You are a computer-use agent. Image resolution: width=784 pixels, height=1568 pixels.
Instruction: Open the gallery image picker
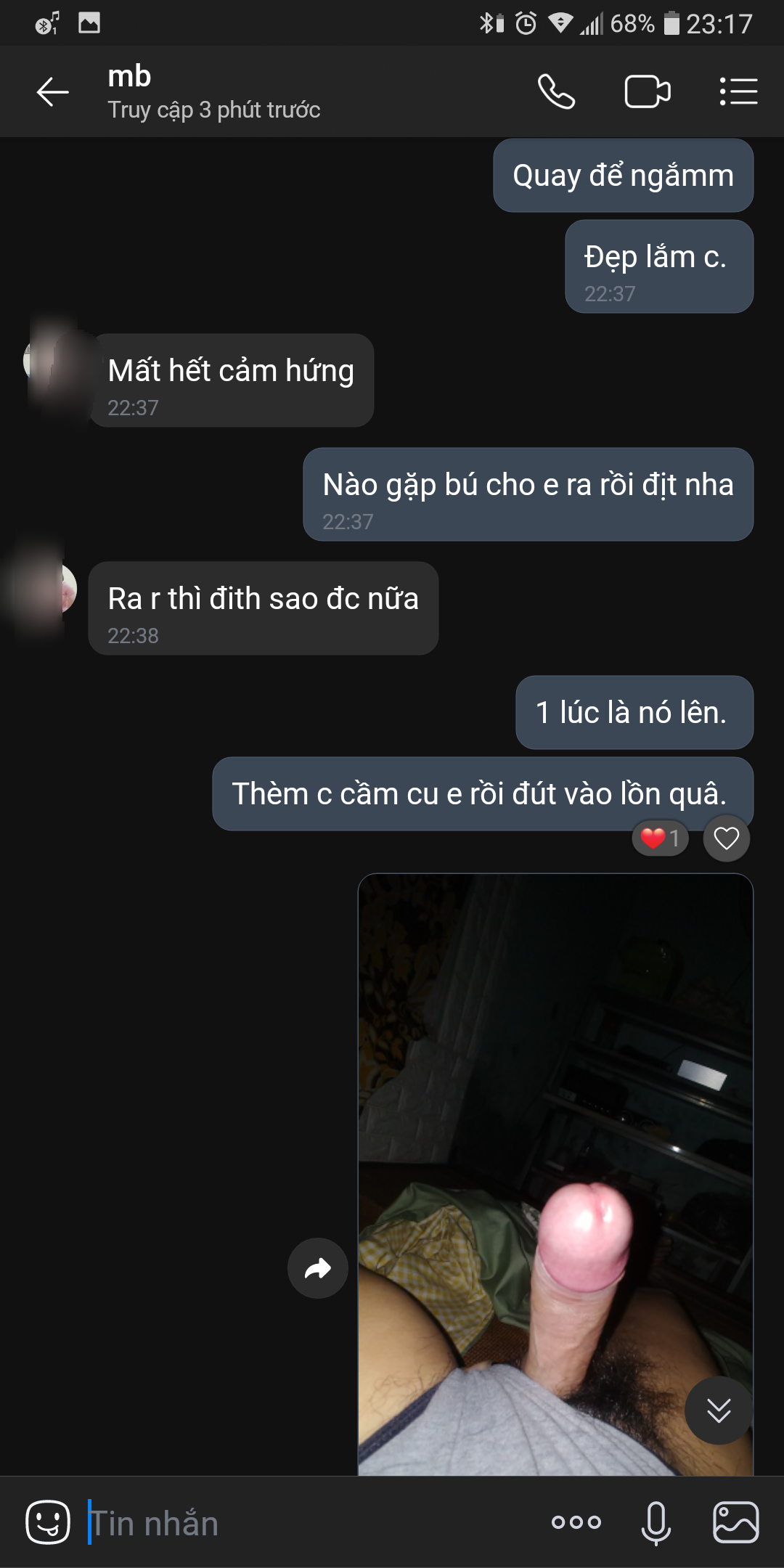[x=735, y=1522]
